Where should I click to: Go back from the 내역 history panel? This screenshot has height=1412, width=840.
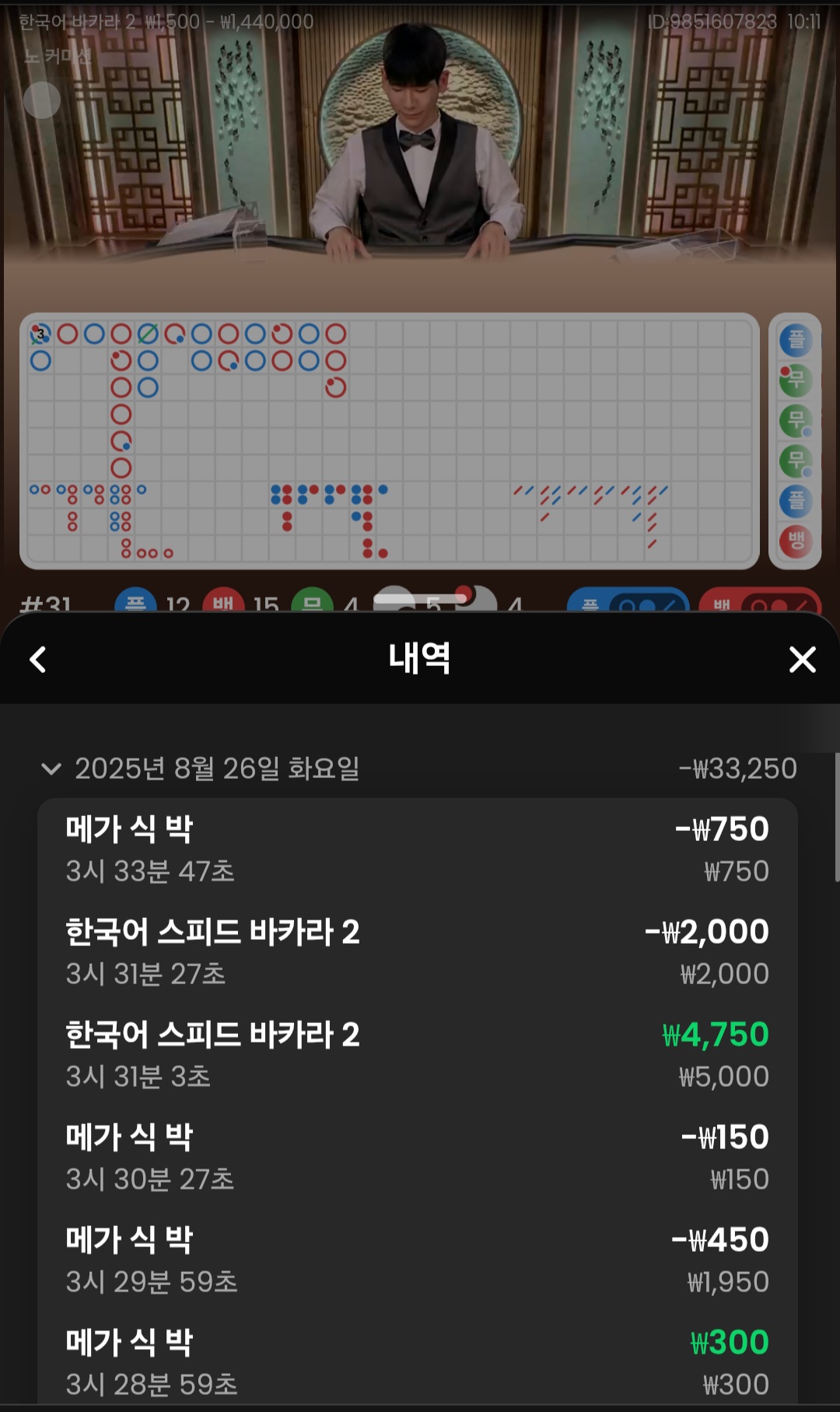tap(37, 660)
